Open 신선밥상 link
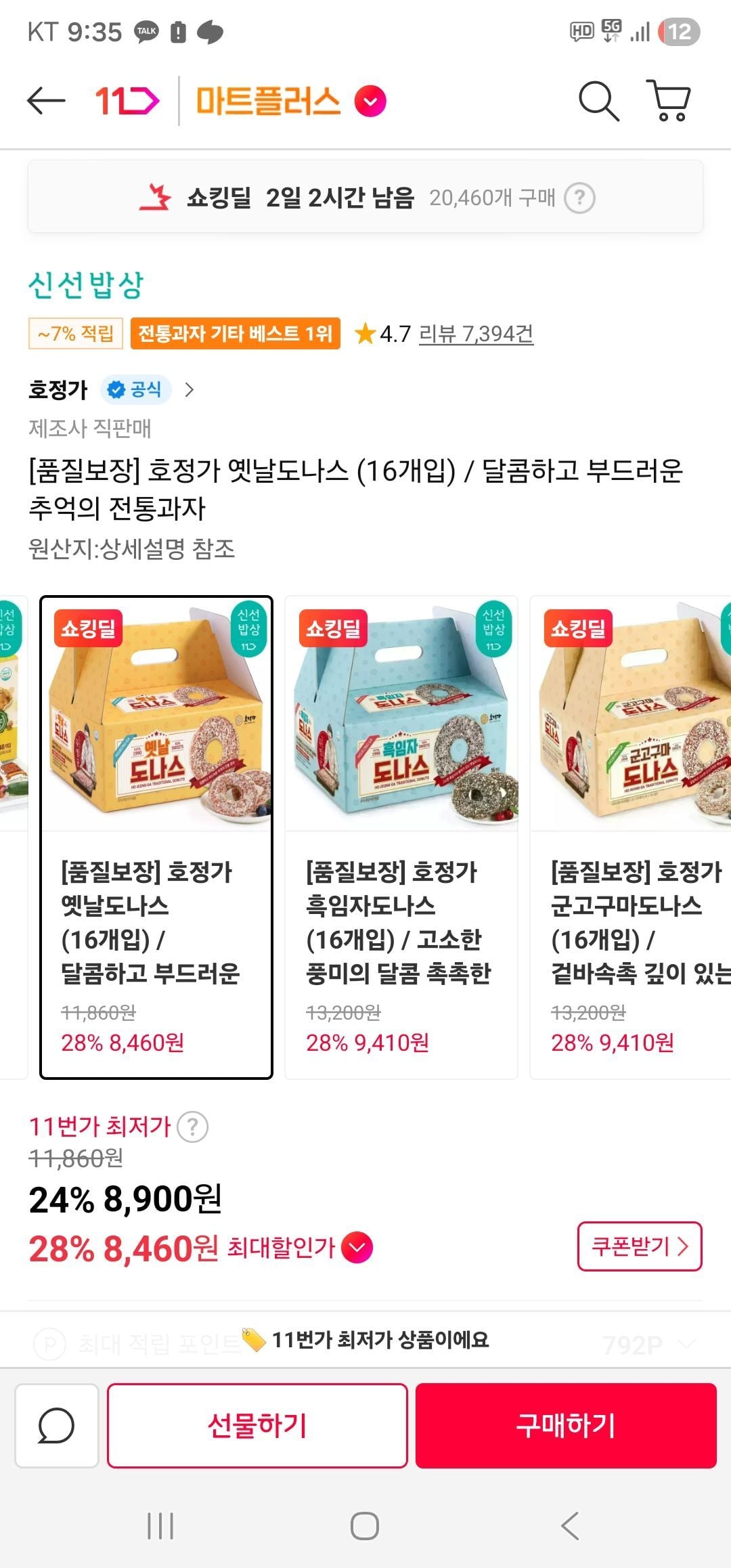This screenshot has height=1568, width=731. pos(86,284)
